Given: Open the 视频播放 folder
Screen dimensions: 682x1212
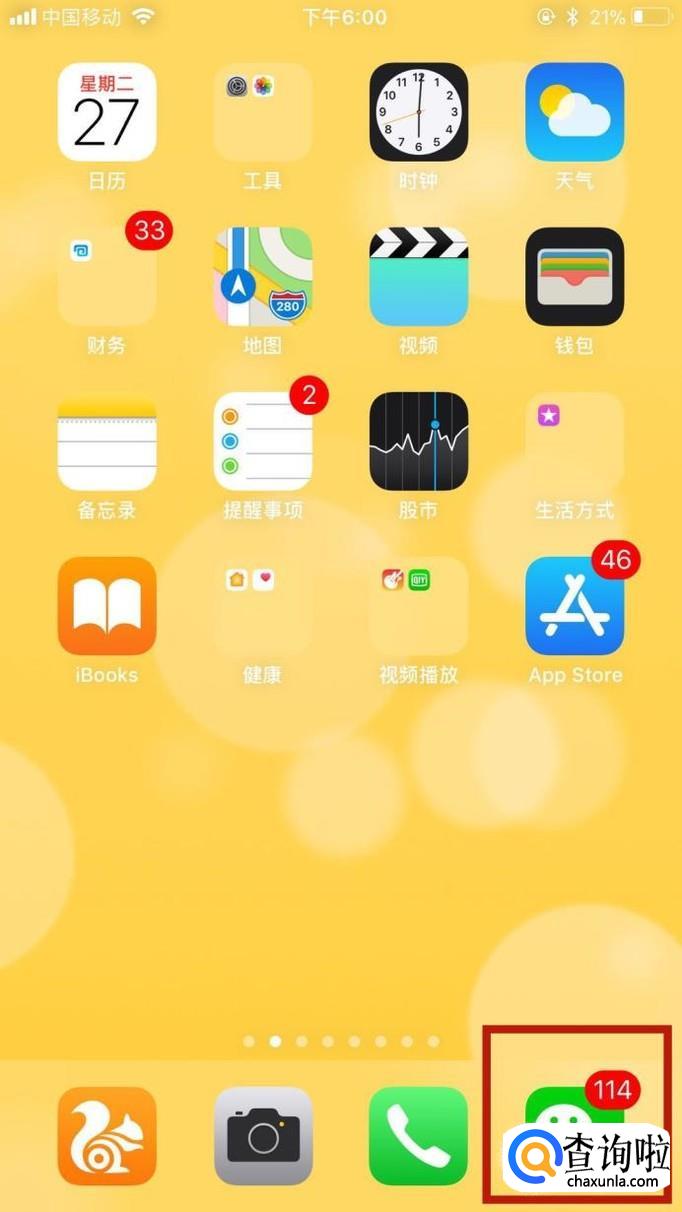Looking at the screenshot, I should (x=419, y=606).
